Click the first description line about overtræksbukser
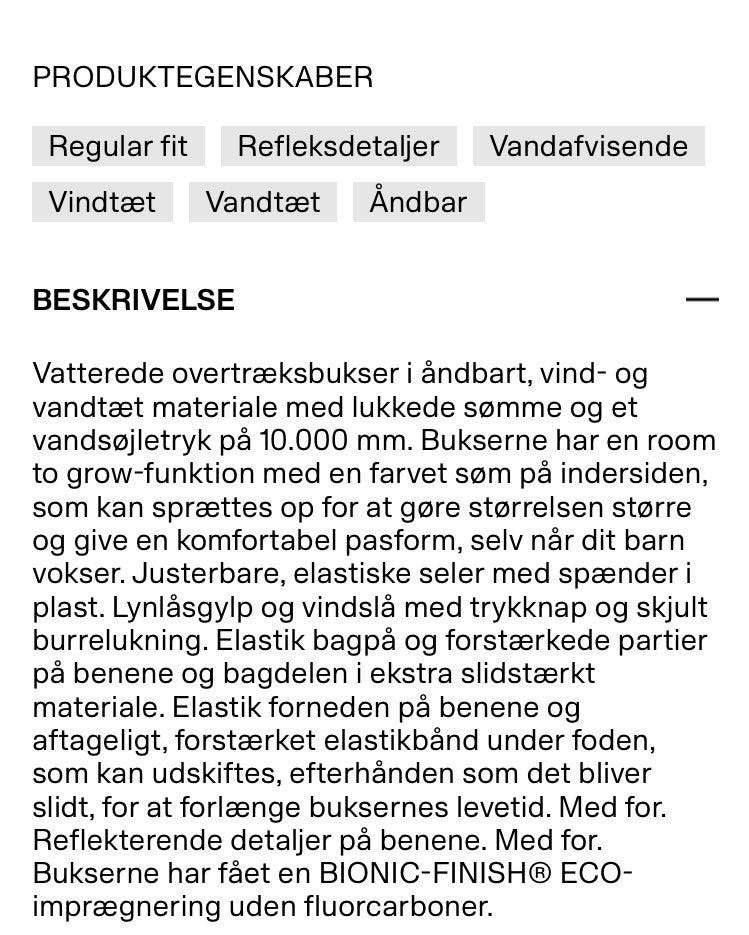This screenshot has height=935, width=749. (x=340, y=373)
